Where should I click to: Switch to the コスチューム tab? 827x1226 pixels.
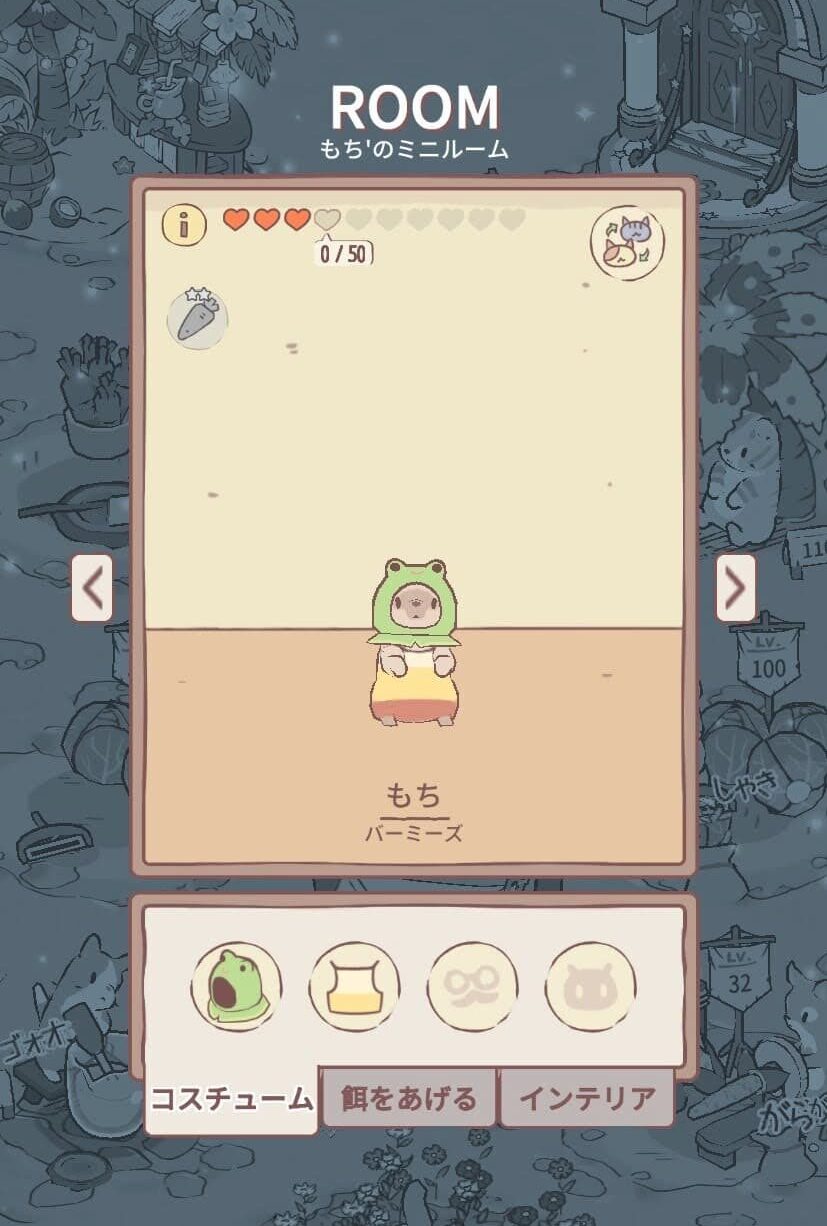click(x=232, y=1100)
